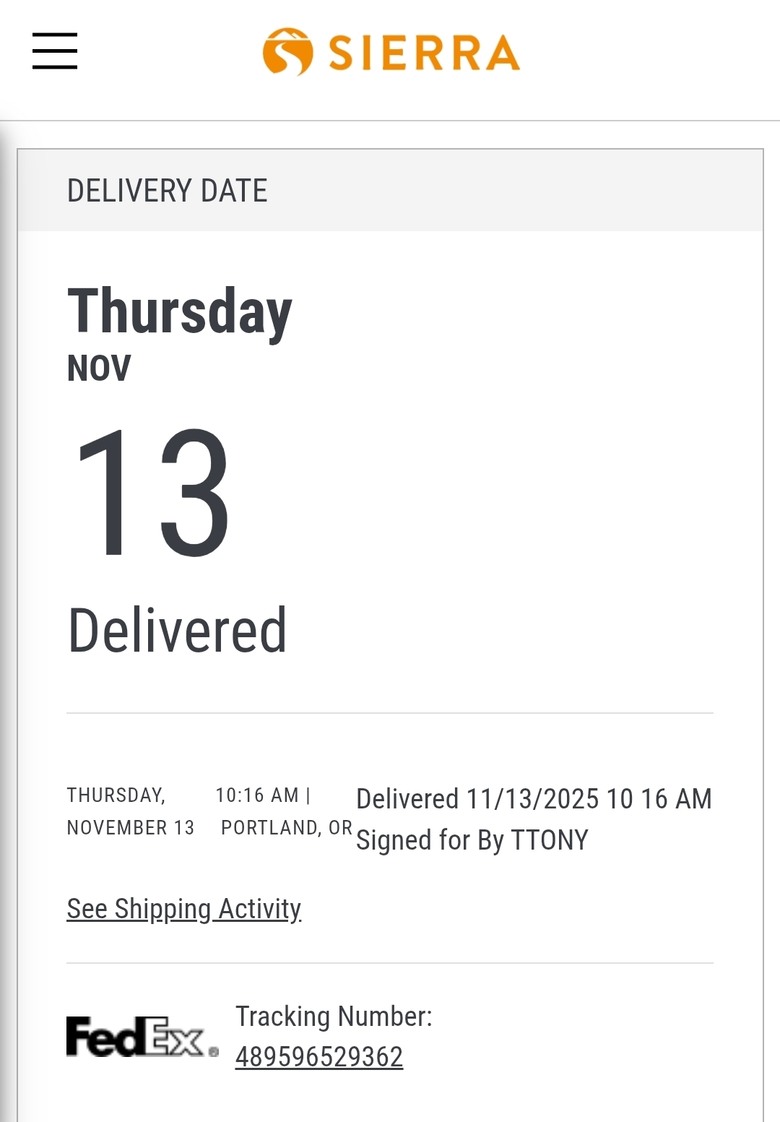Go to the Sierra home page

coord(391,52)
